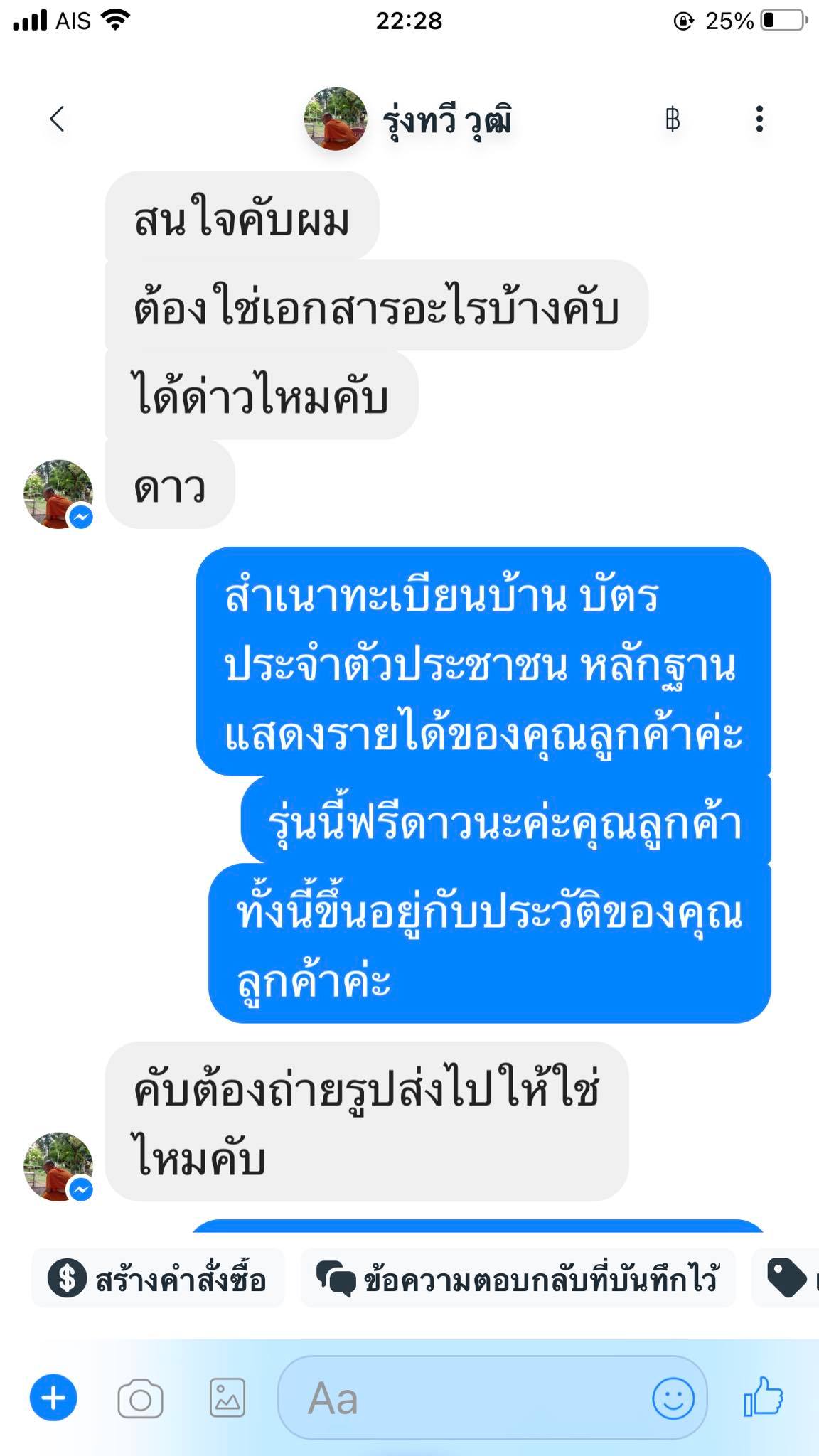Screen dimensions: 819x1456
Task: Open the photo gallery picker
Action: tap(227, 1398)
